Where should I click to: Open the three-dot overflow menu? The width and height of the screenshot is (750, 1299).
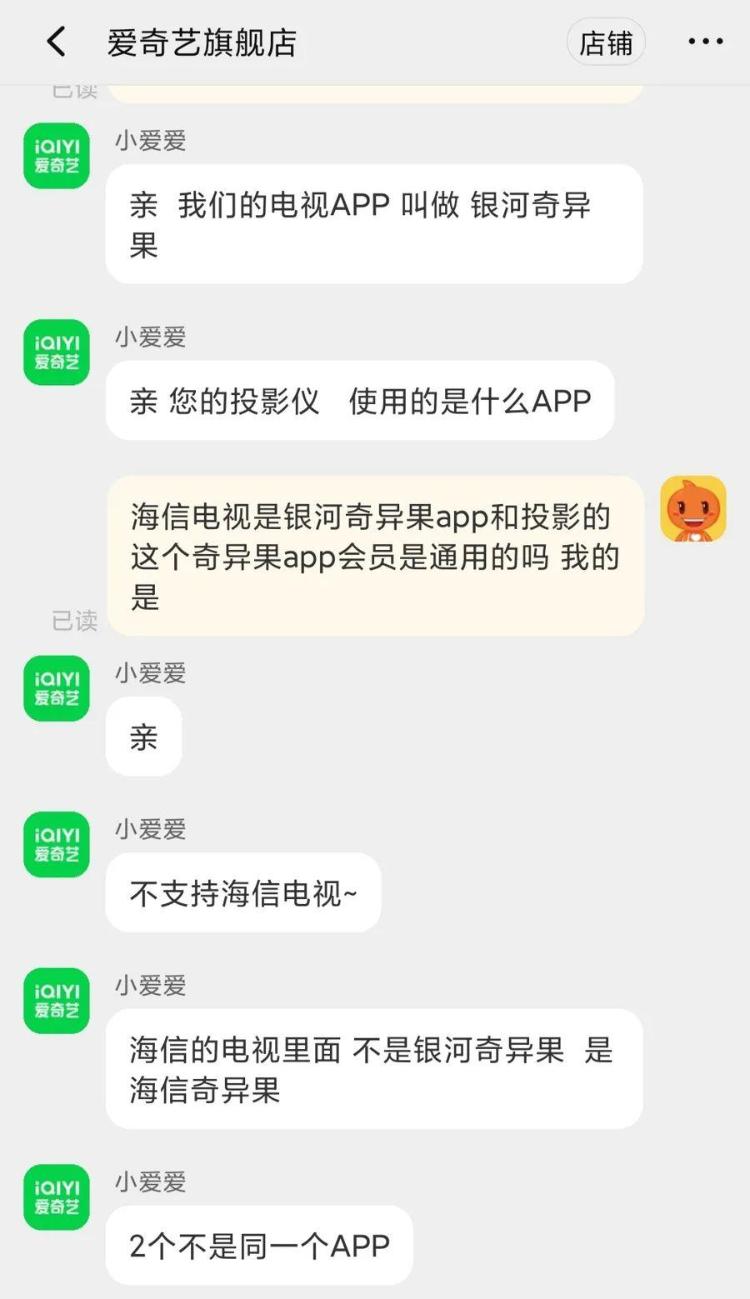[x=705, y=42]
